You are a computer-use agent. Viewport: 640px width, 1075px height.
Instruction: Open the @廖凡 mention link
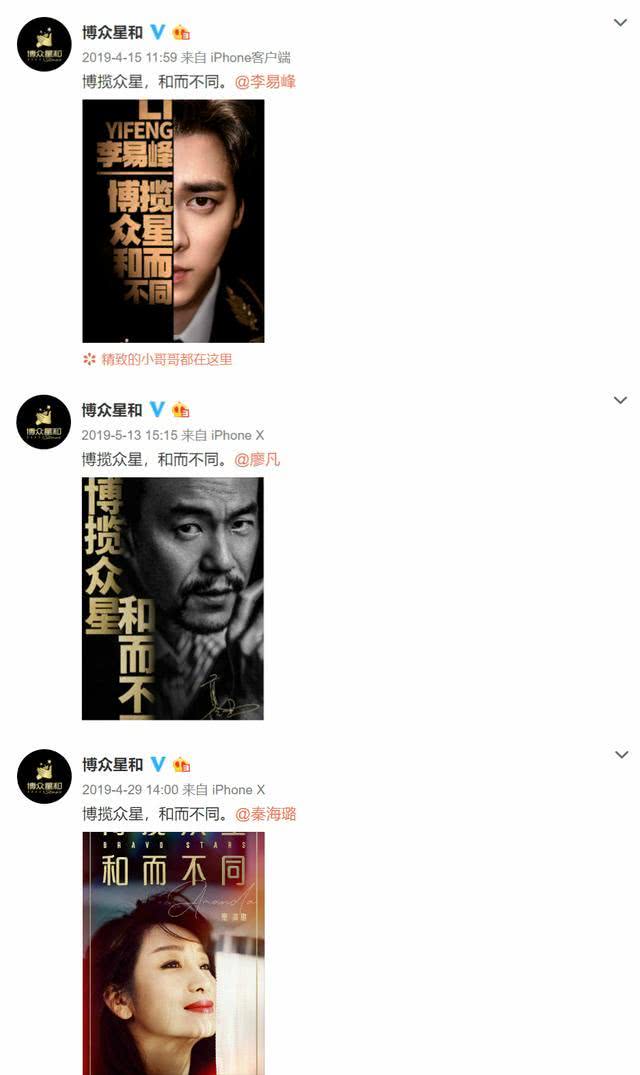[x=257, y=459]
